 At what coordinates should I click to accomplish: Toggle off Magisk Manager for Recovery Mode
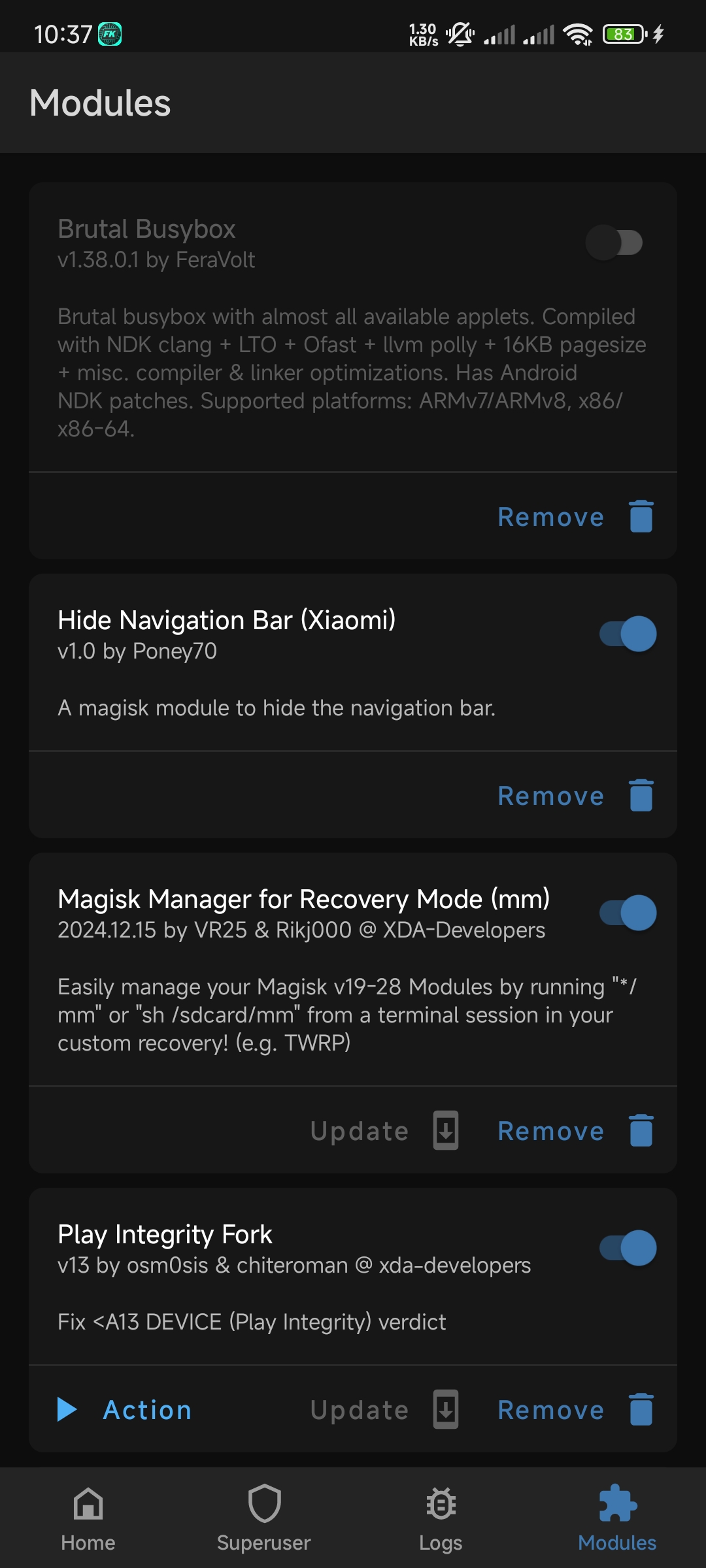(628, 913)
